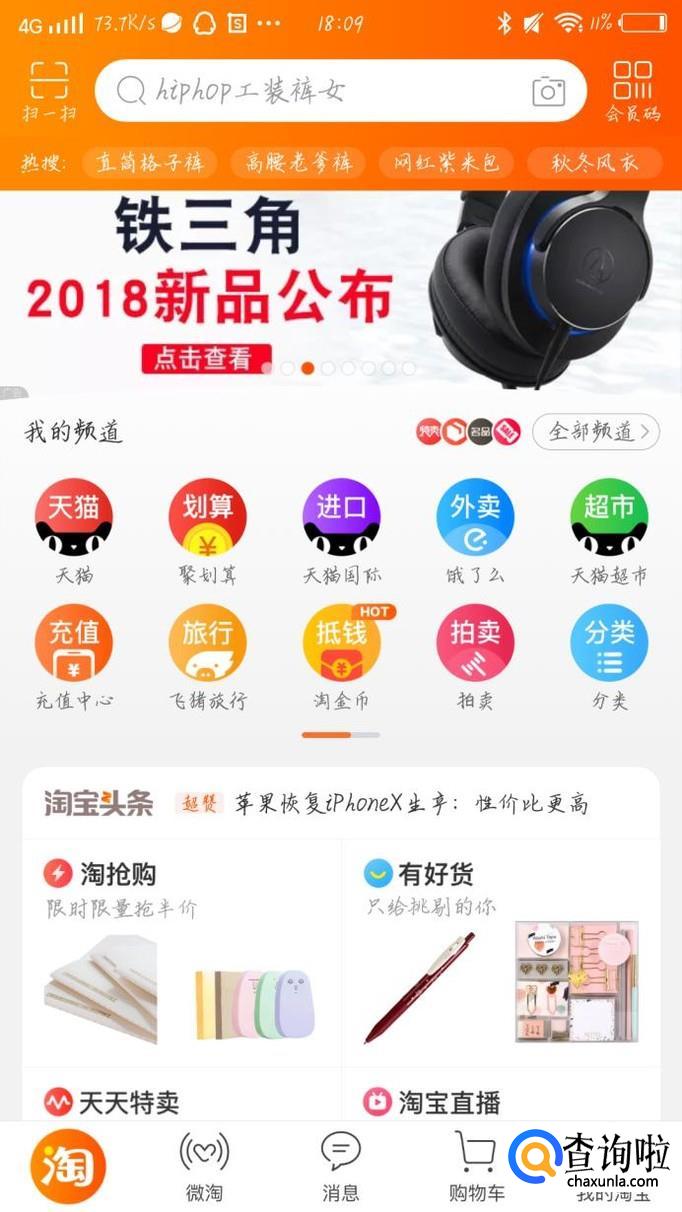The height and width of the screenshot is (1212, 682).
Task: Select hot search chip 秋冬风衣
Action: click(594, 163)
